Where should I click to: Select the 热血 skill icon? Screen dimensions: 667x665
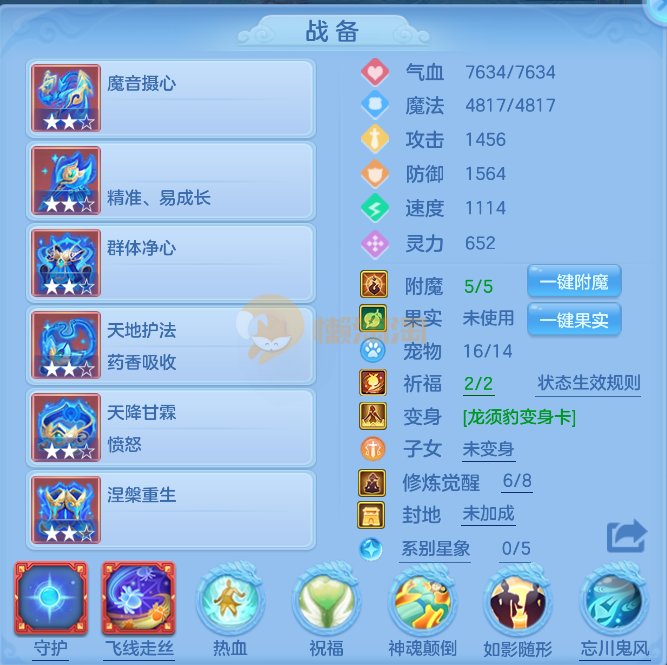[x=230, y=600]
